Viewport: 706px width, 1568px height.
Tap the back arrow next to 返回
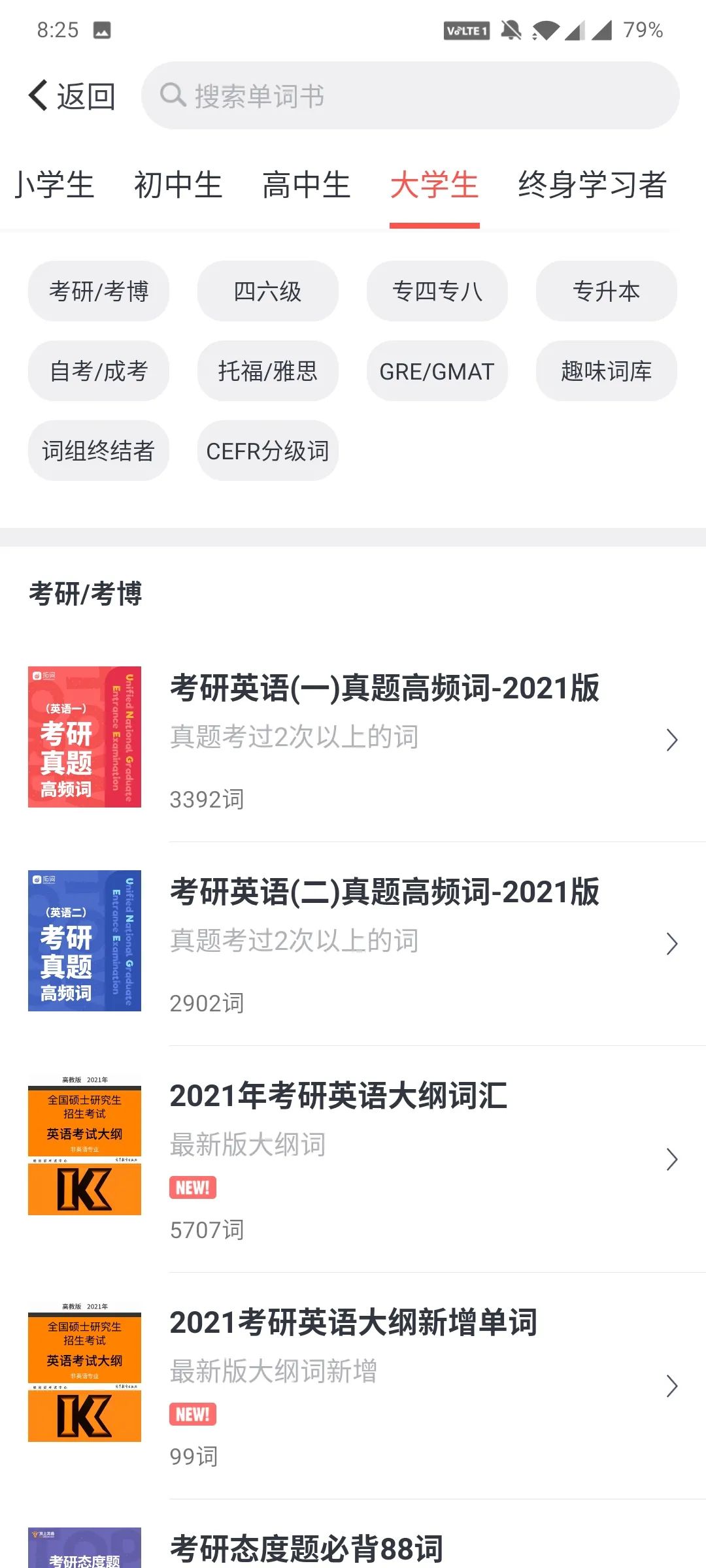point(37,95)
